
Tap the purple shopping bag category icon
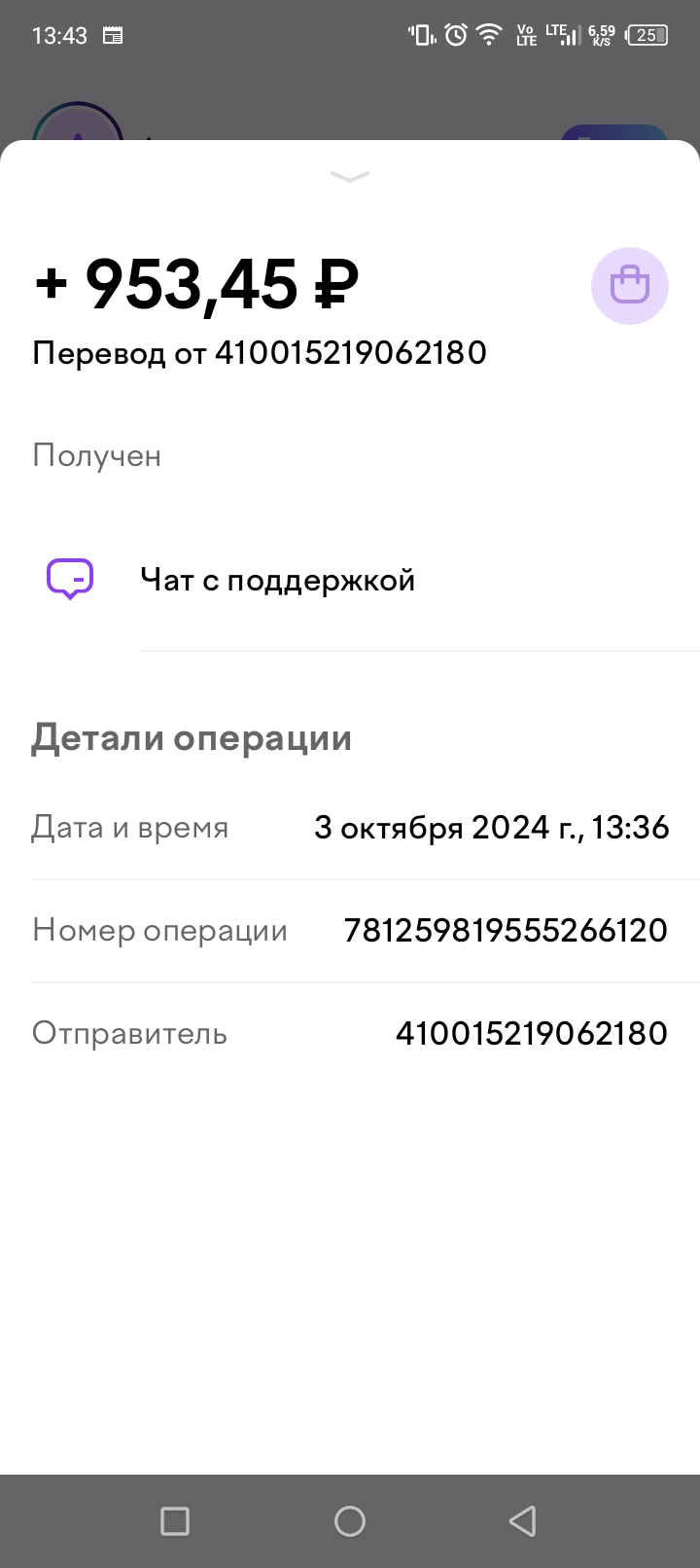coord(630,286)
